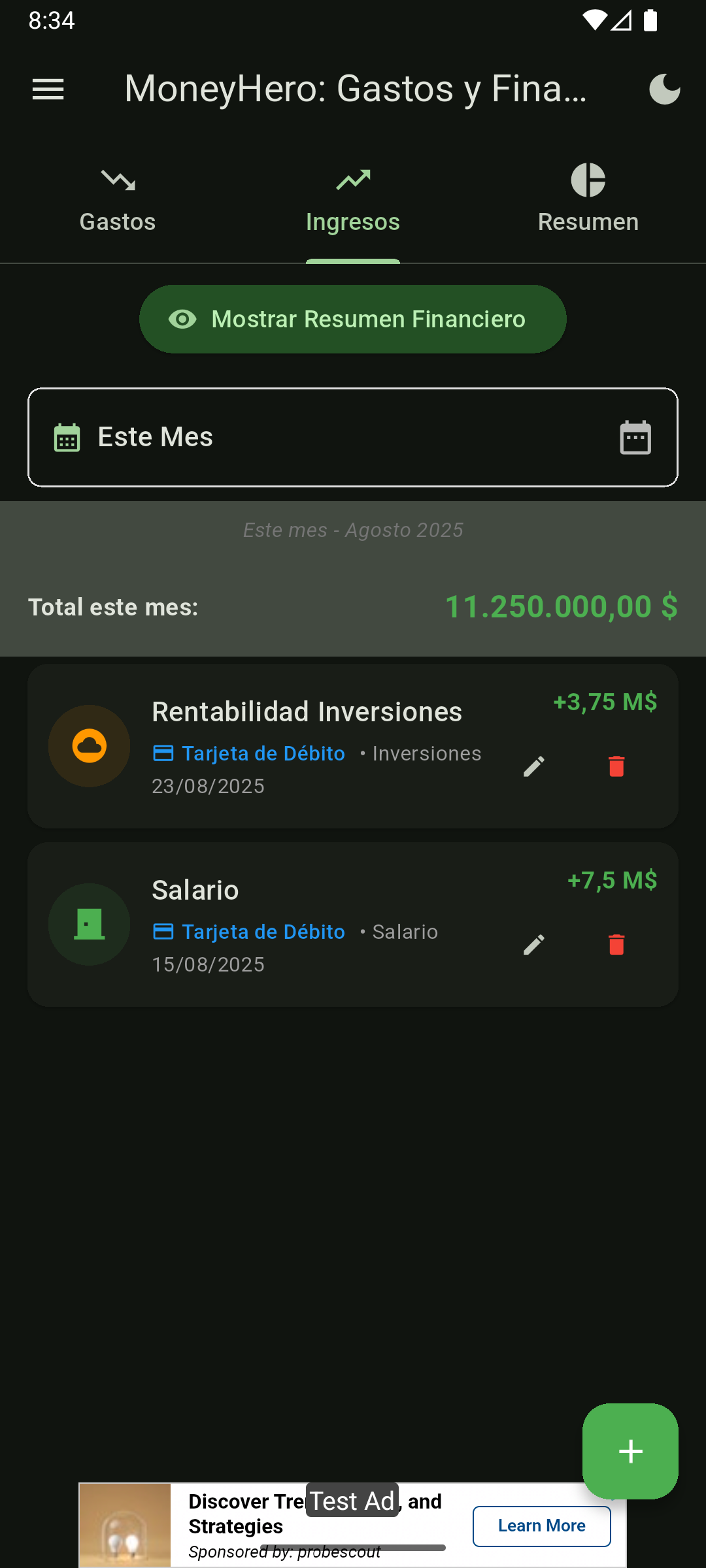Screen dimensions: 706x1568
Task: Tap the green door icon on Salario entry
Action: point(89,924)
